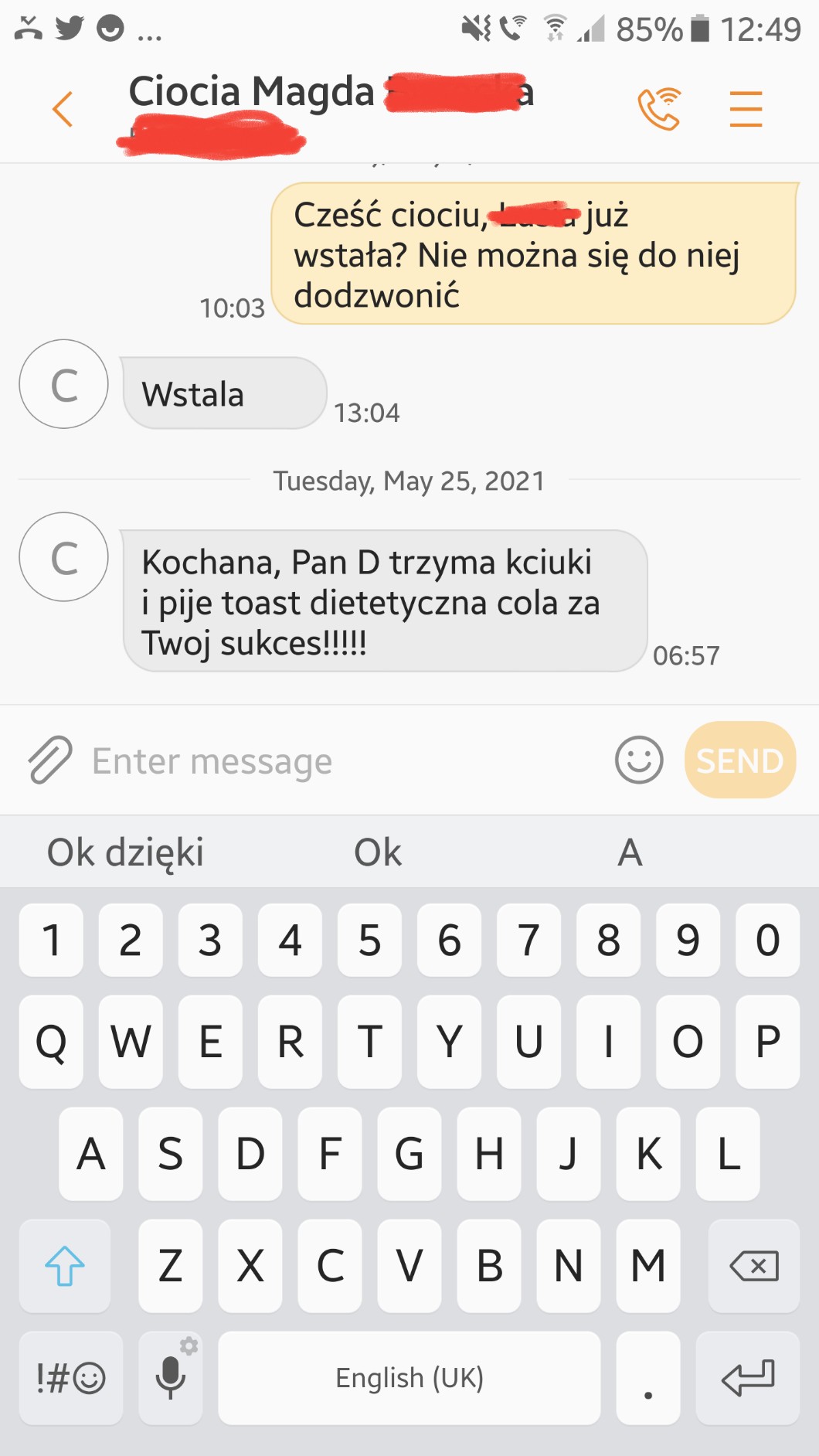Open the orange hamburger menu
Screen dimensions: 819x1456
(x=746, y=109)
